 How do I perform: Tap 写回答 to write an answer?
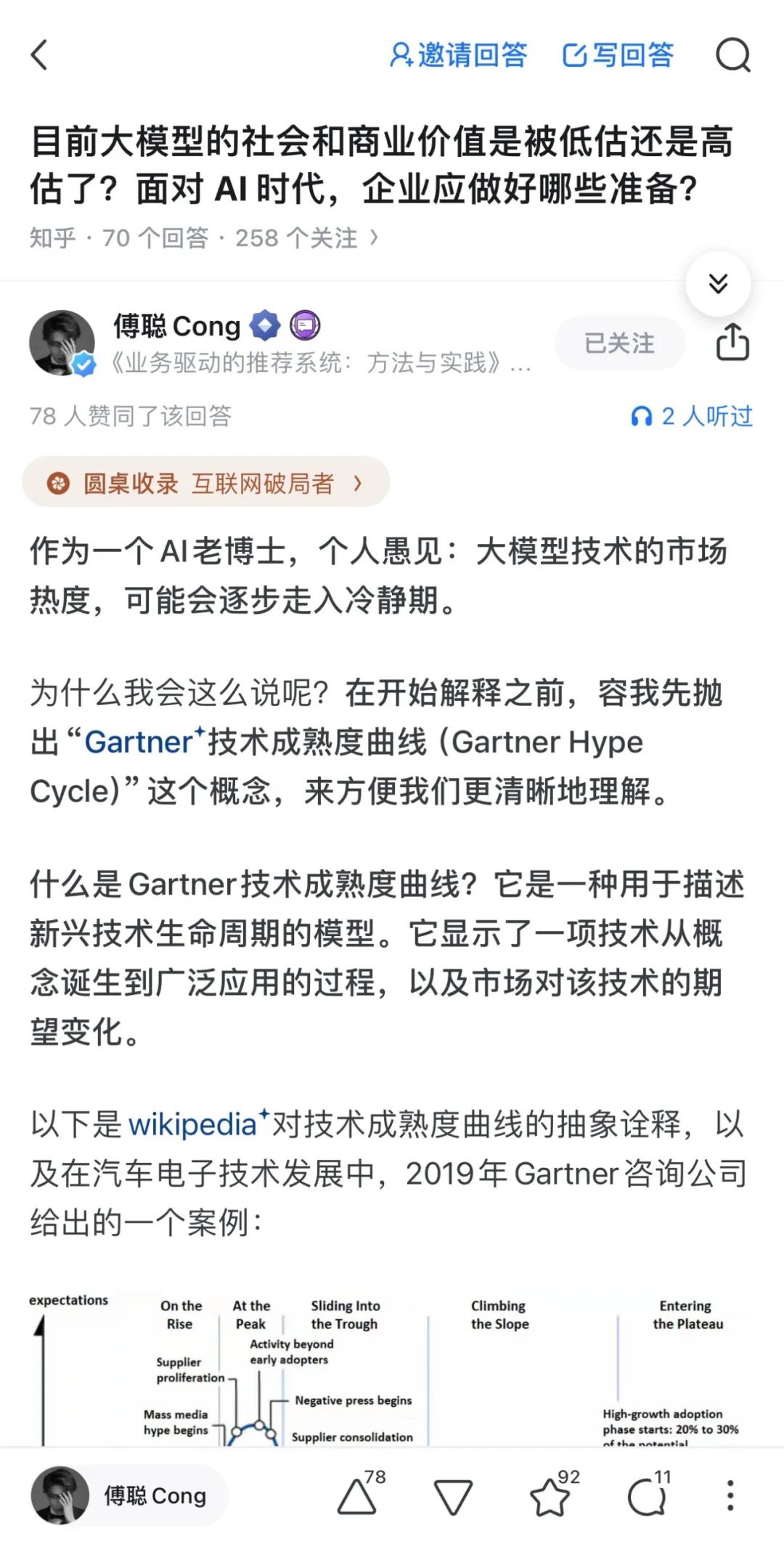618,55
